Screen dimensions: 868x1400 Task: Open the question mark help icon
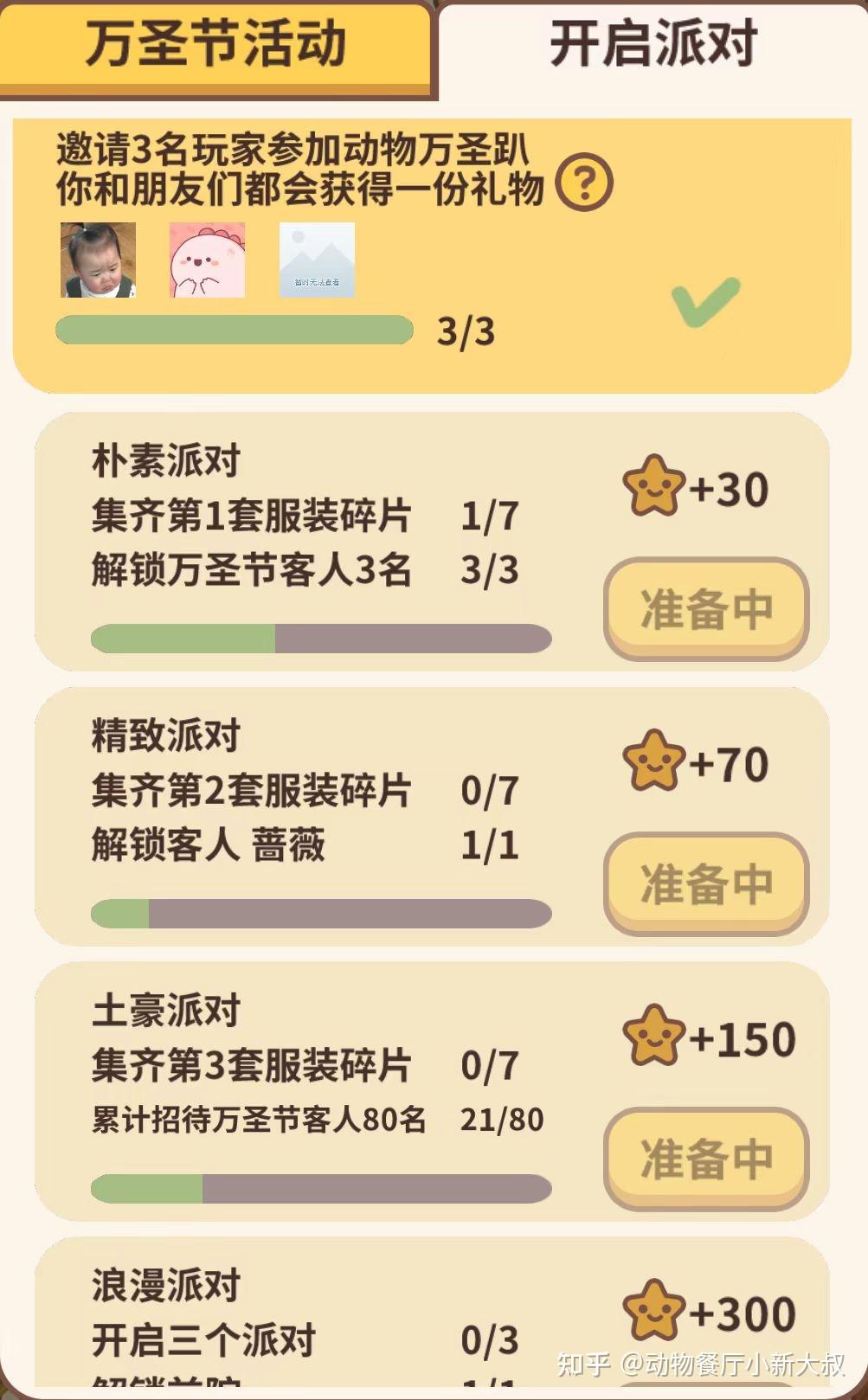tap(584, 183)
